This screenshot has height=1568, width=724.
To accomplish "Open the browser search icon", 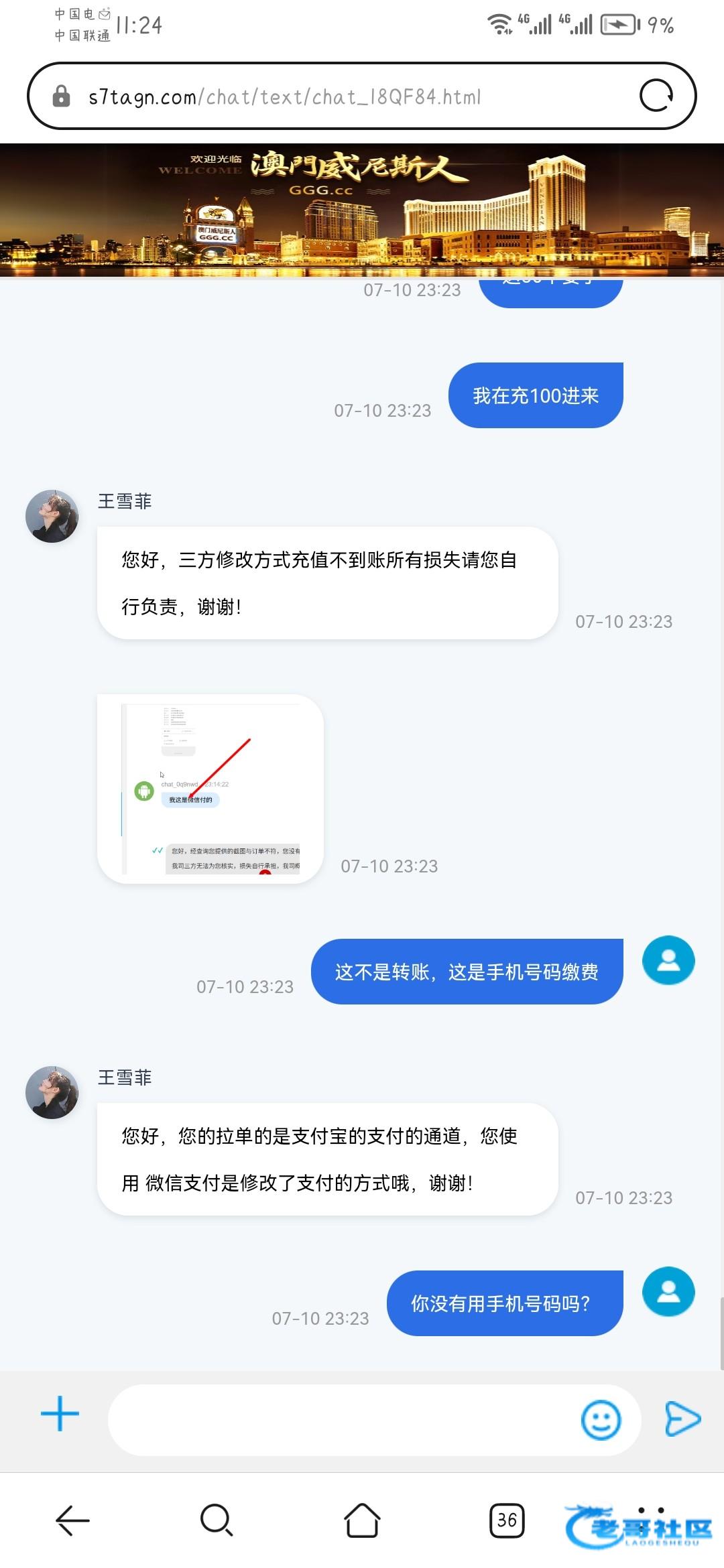I will pyautogui.click(x=217, y=1520).
